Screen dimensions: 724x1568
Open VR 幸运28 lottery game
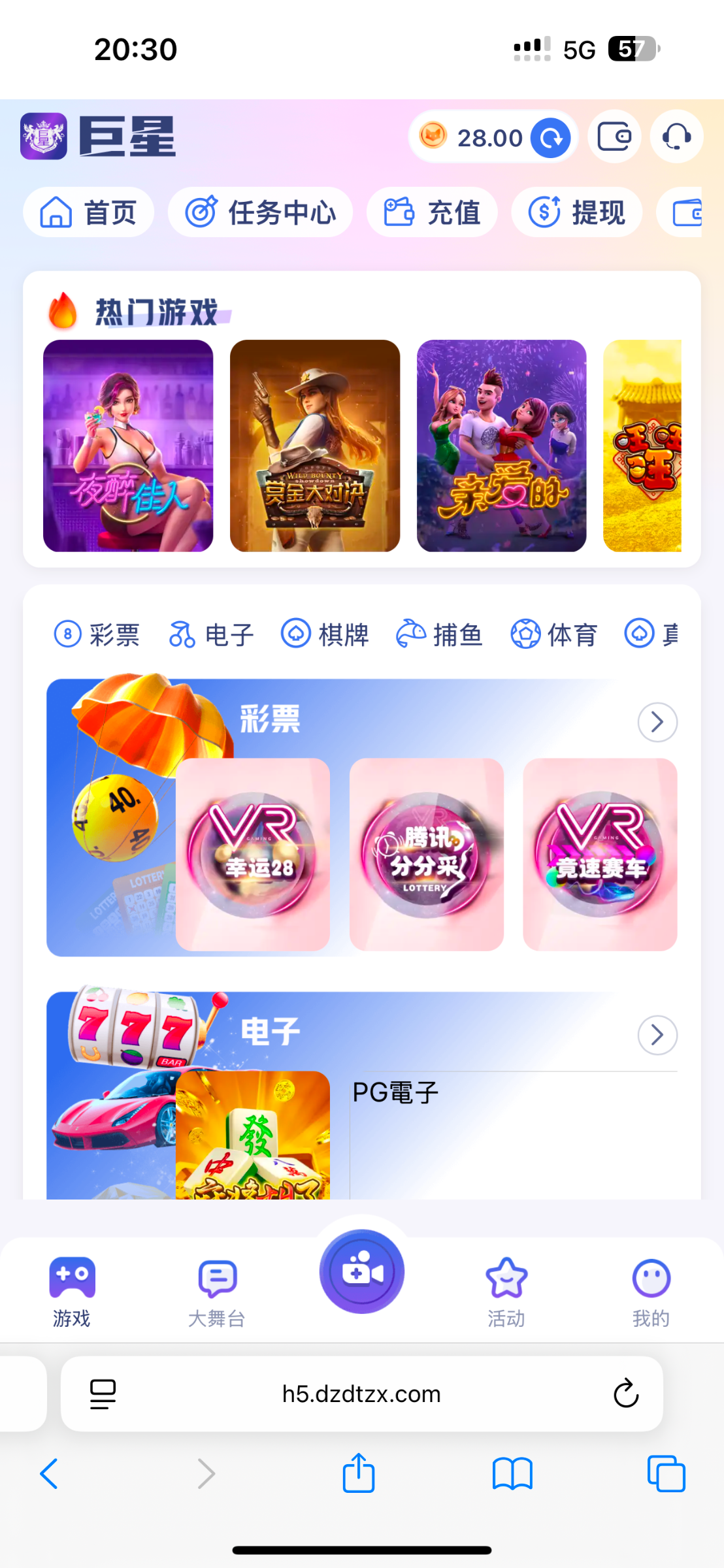click(x=253, y=854)
